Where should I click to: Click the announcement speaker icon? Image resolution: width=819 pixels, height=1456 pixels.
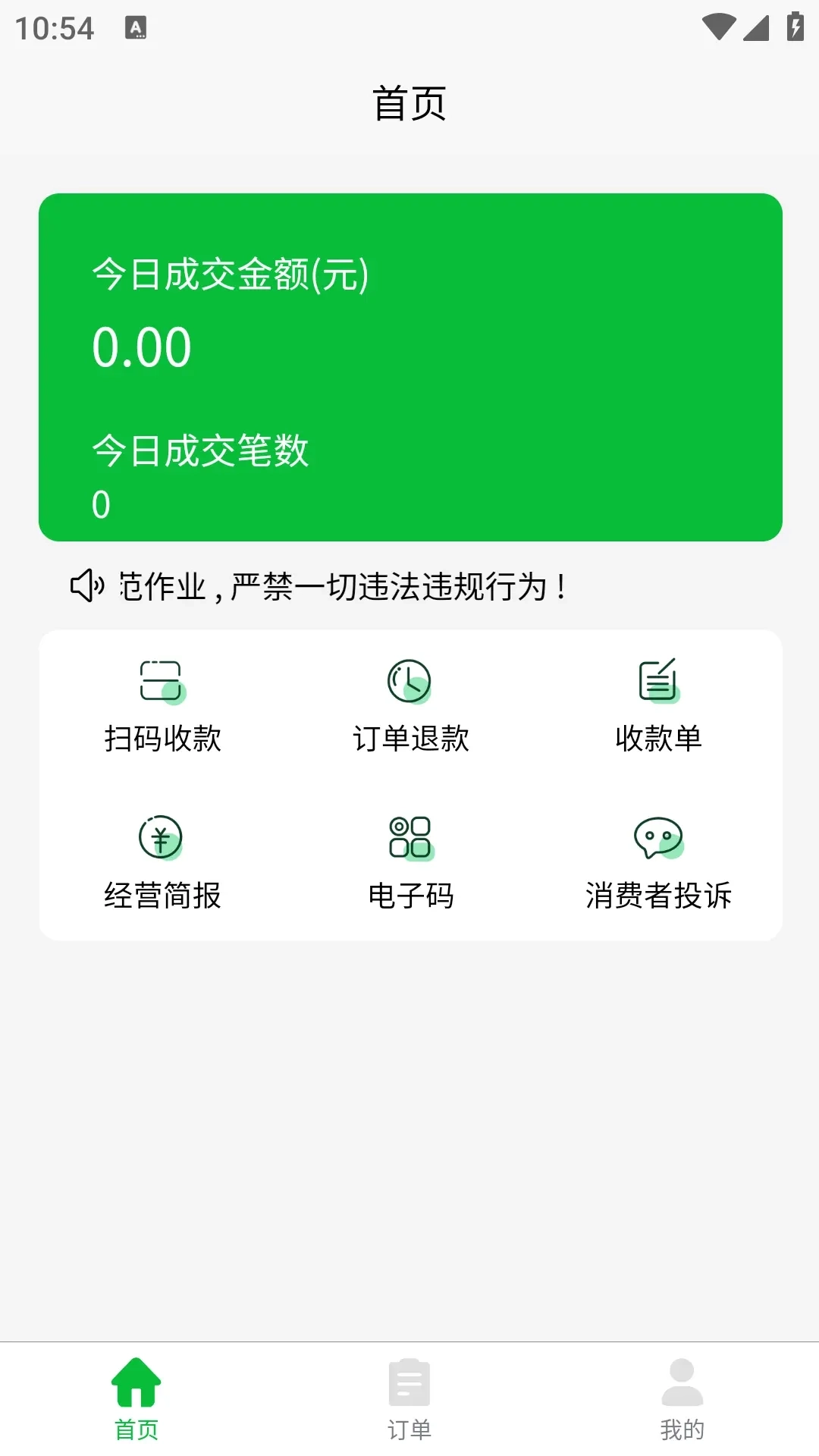pos(86,586)
